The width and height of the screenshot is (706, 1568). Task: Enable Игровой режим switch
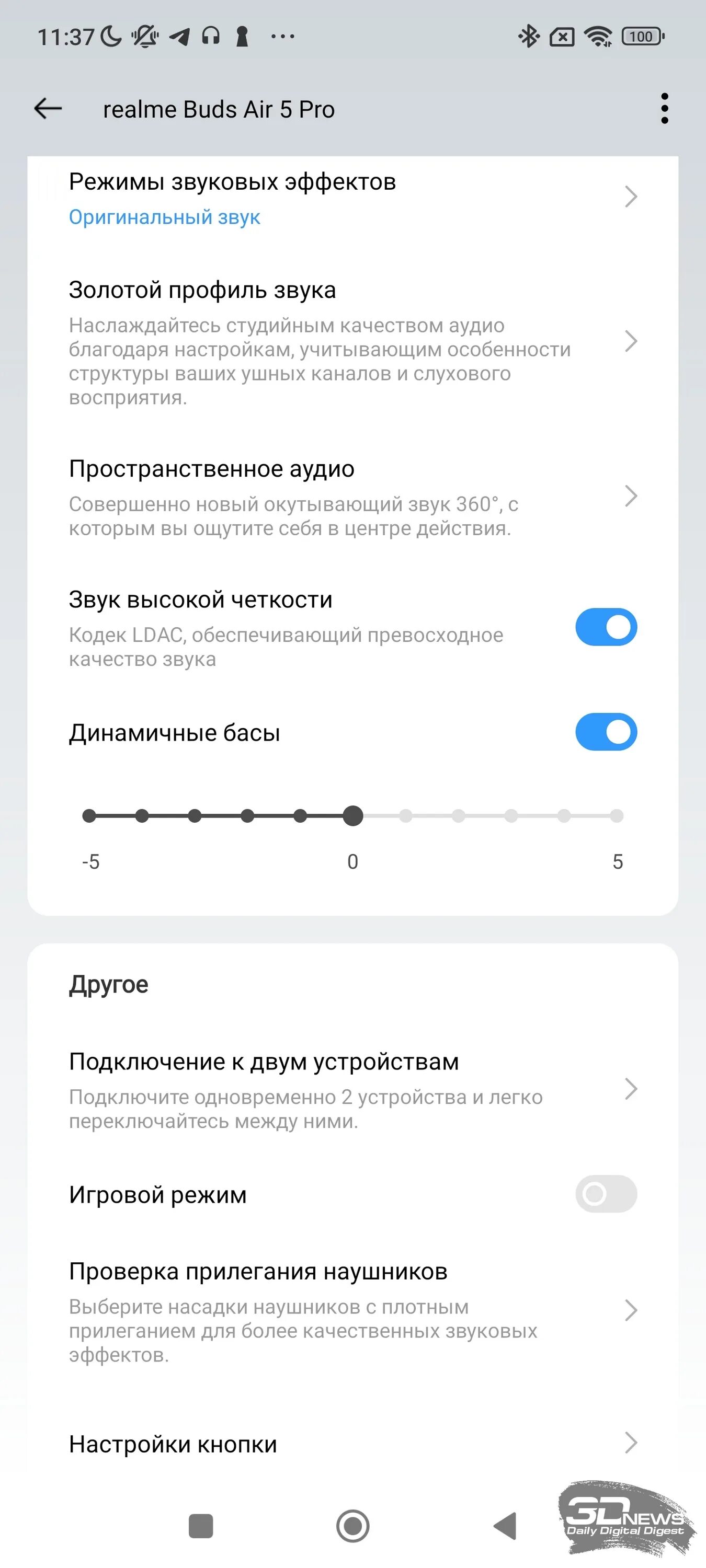[606, 1194]
